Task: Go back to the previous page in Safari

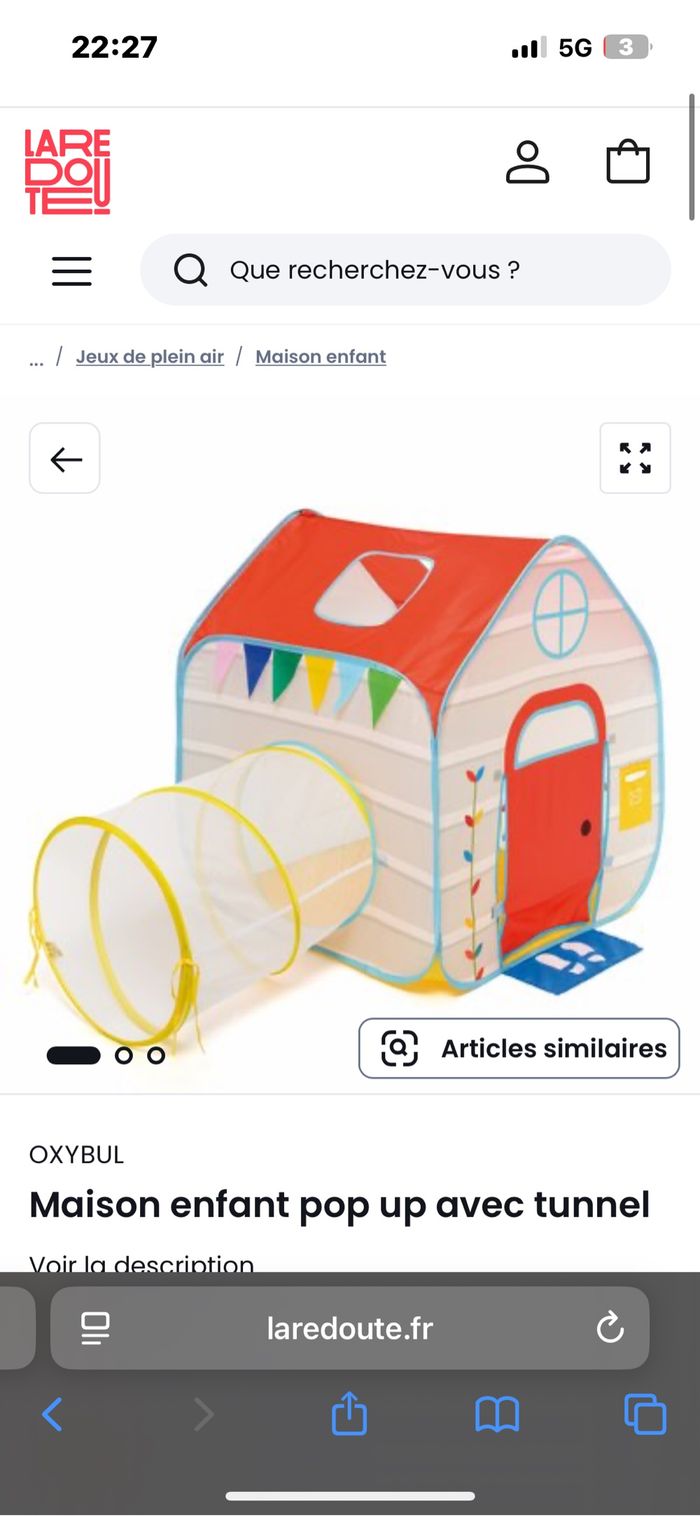Action: [x=52, y=1415]
